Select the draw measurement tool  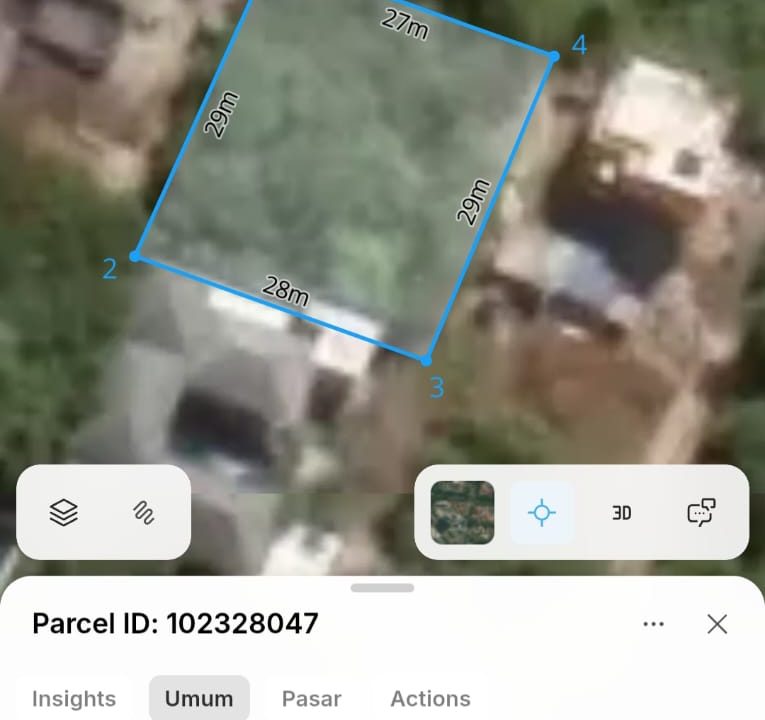[x=144, y=513]
